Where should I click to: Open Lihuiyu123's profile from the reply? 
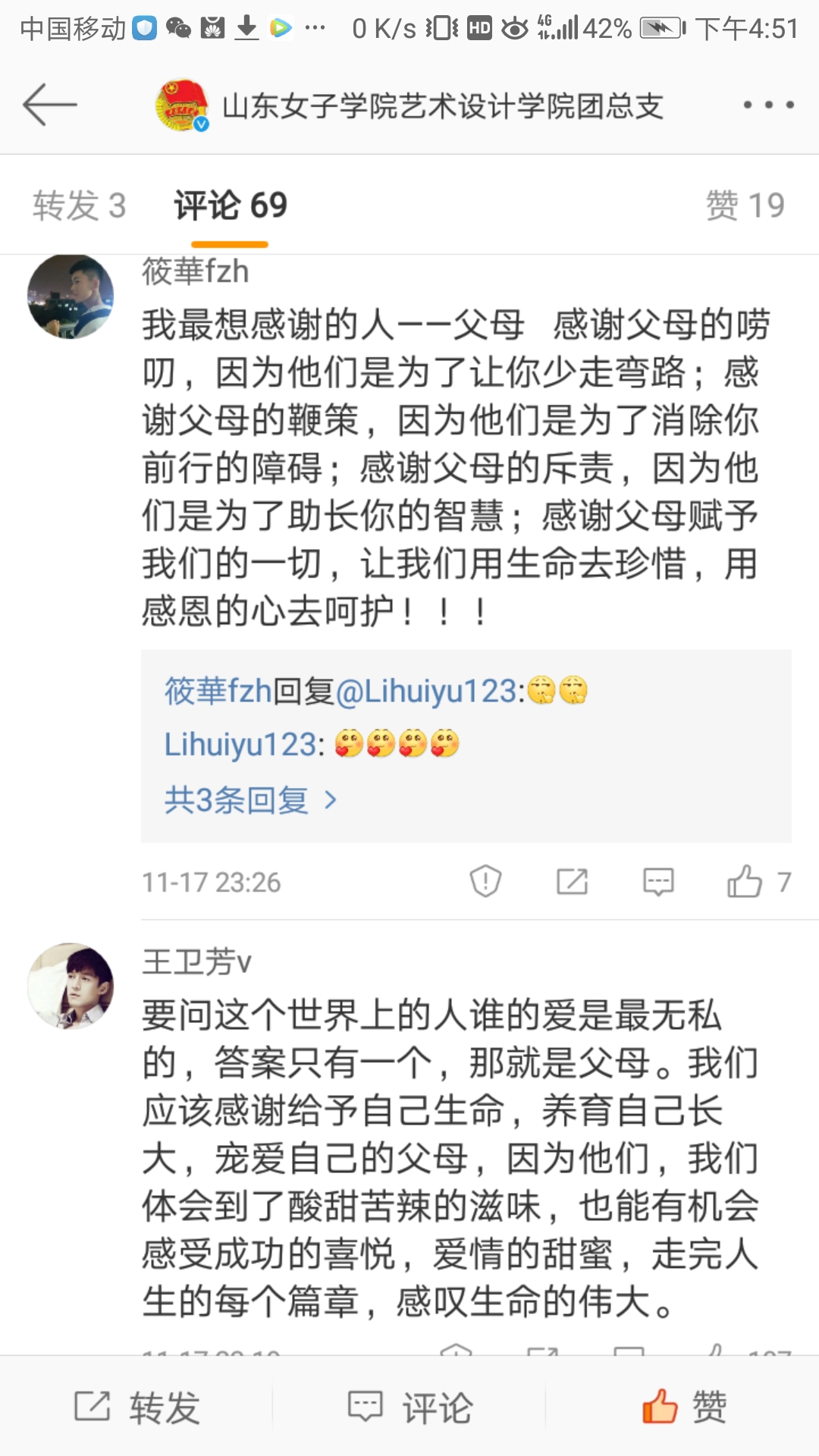click(240, 745)
